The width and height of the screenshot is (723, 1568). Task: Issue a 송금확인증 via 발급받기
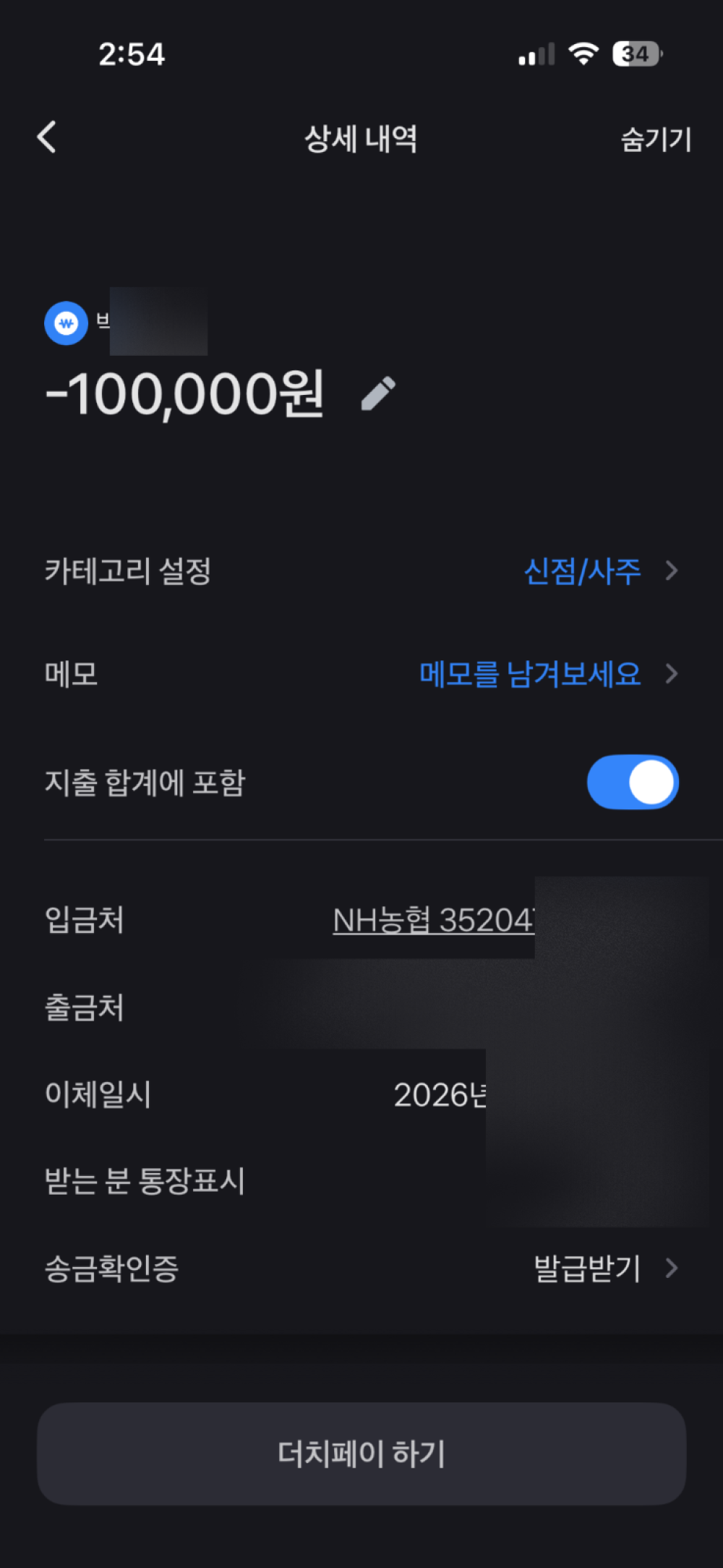coord(587,1269)
